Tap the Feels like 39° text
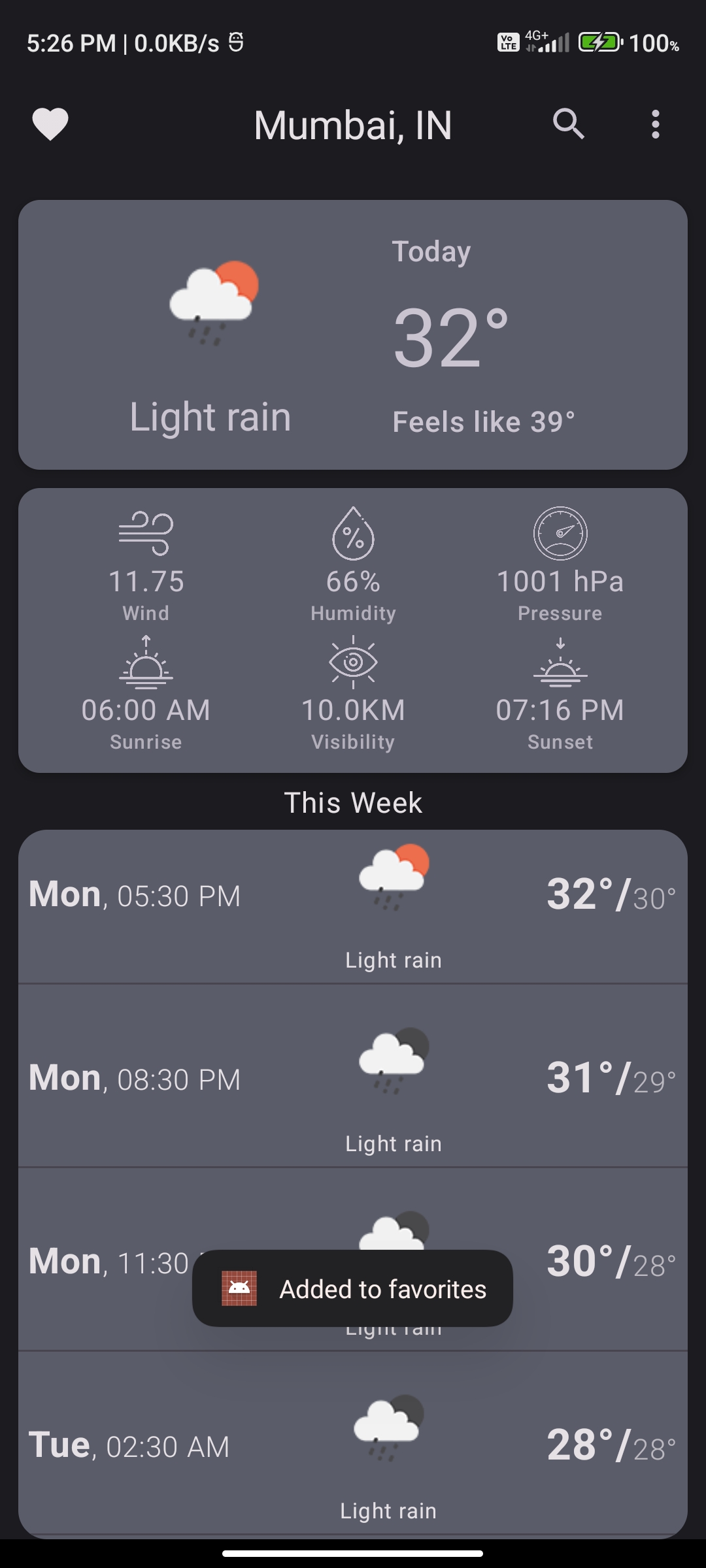 coord(484,421)
